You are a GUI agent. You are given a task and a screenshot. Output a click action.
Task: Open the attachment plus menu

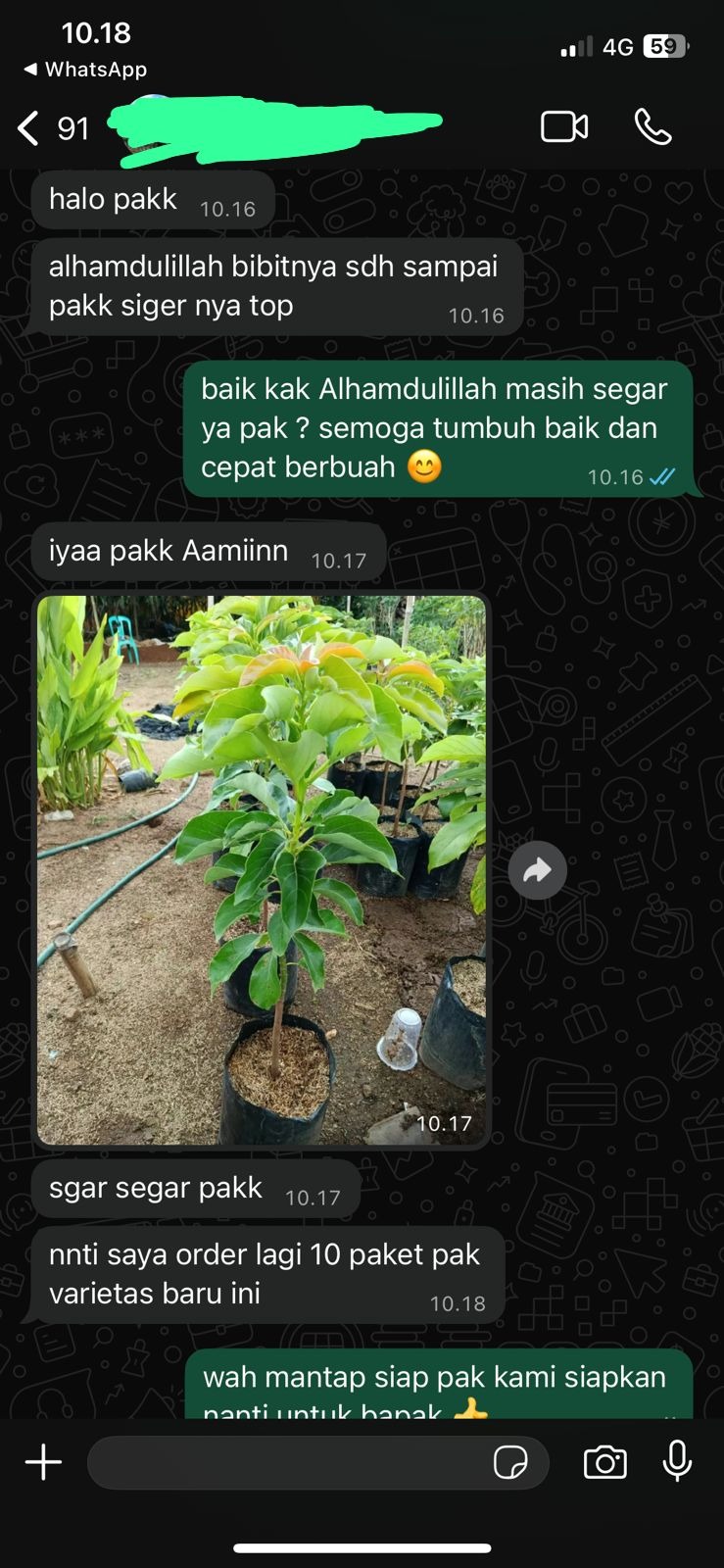click(43, 1462)
